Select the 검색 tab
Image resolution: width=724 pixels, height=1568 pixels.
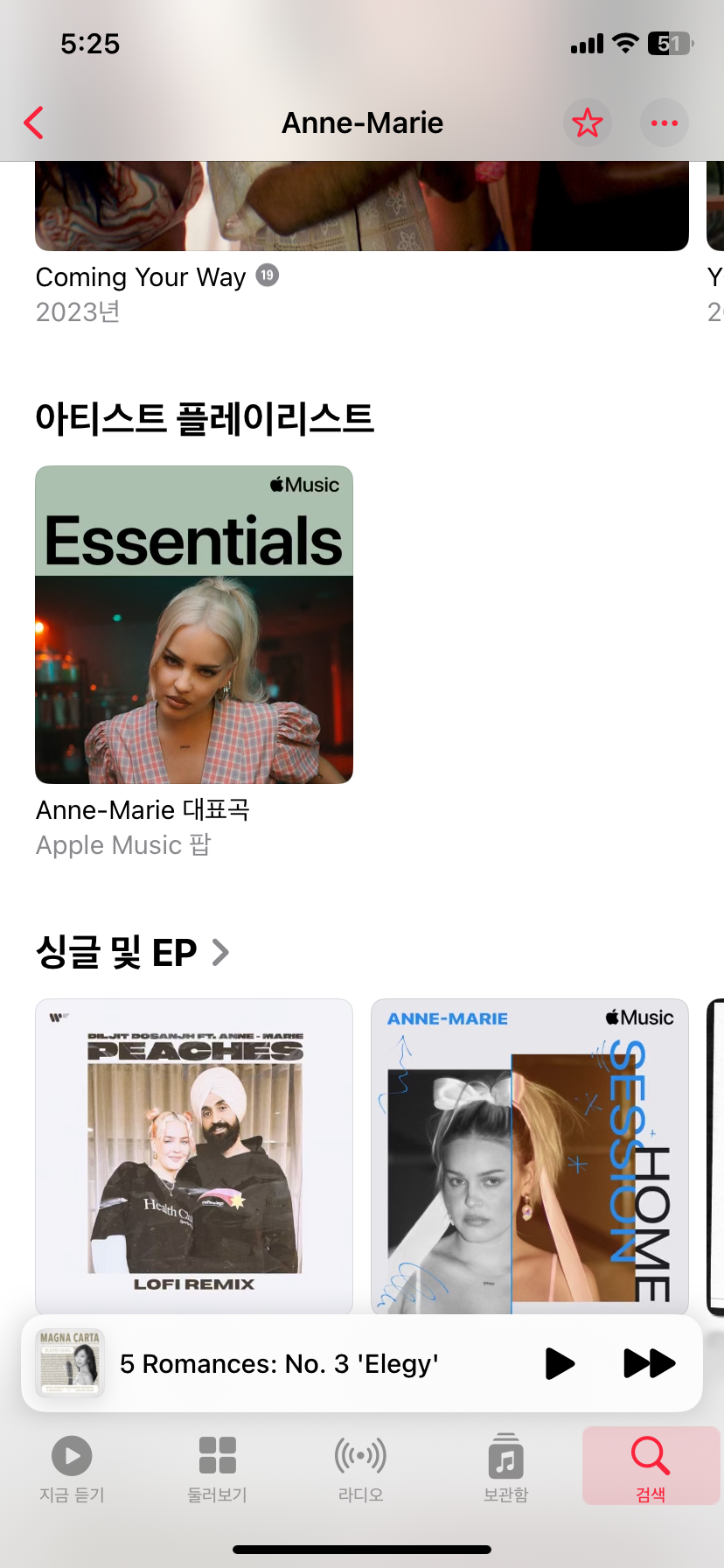coord(651,1468)
